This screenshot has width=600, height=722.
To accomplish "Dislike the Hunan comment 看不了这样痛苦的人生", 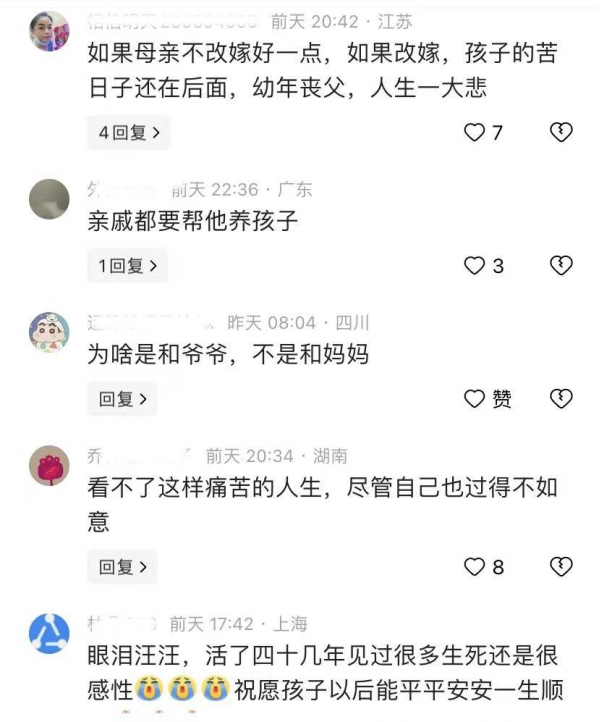I will coord(562,567).
